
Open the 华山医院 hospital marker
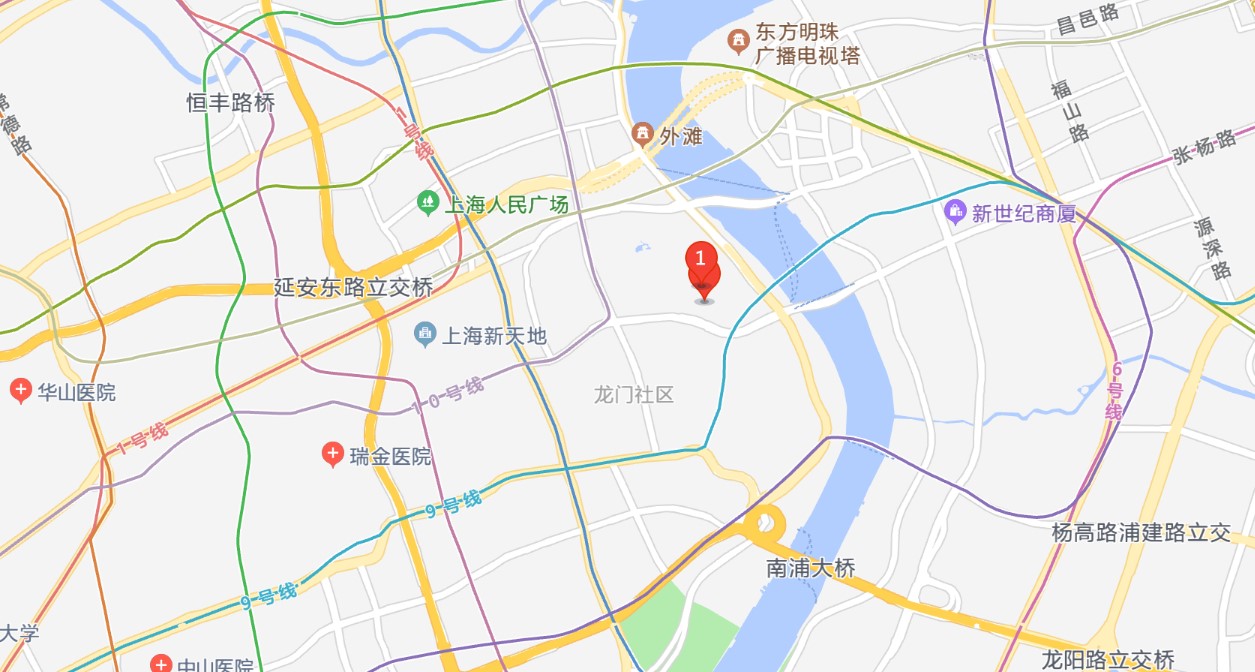(x=21, y=391)
